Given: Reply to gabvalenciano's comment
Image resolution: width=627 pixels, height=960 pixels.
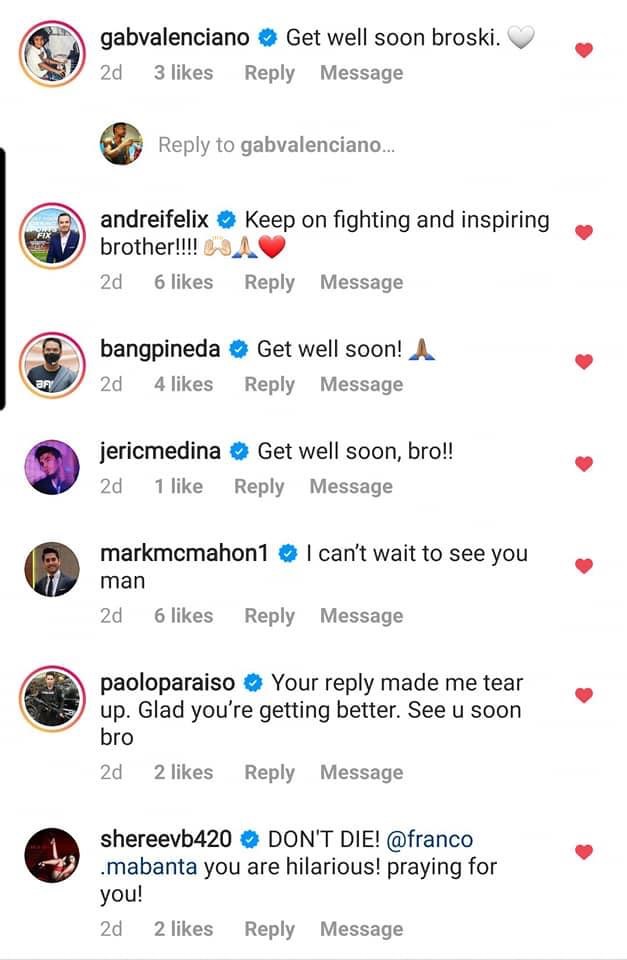Looking at the screenshot, I should coord(269,73).
